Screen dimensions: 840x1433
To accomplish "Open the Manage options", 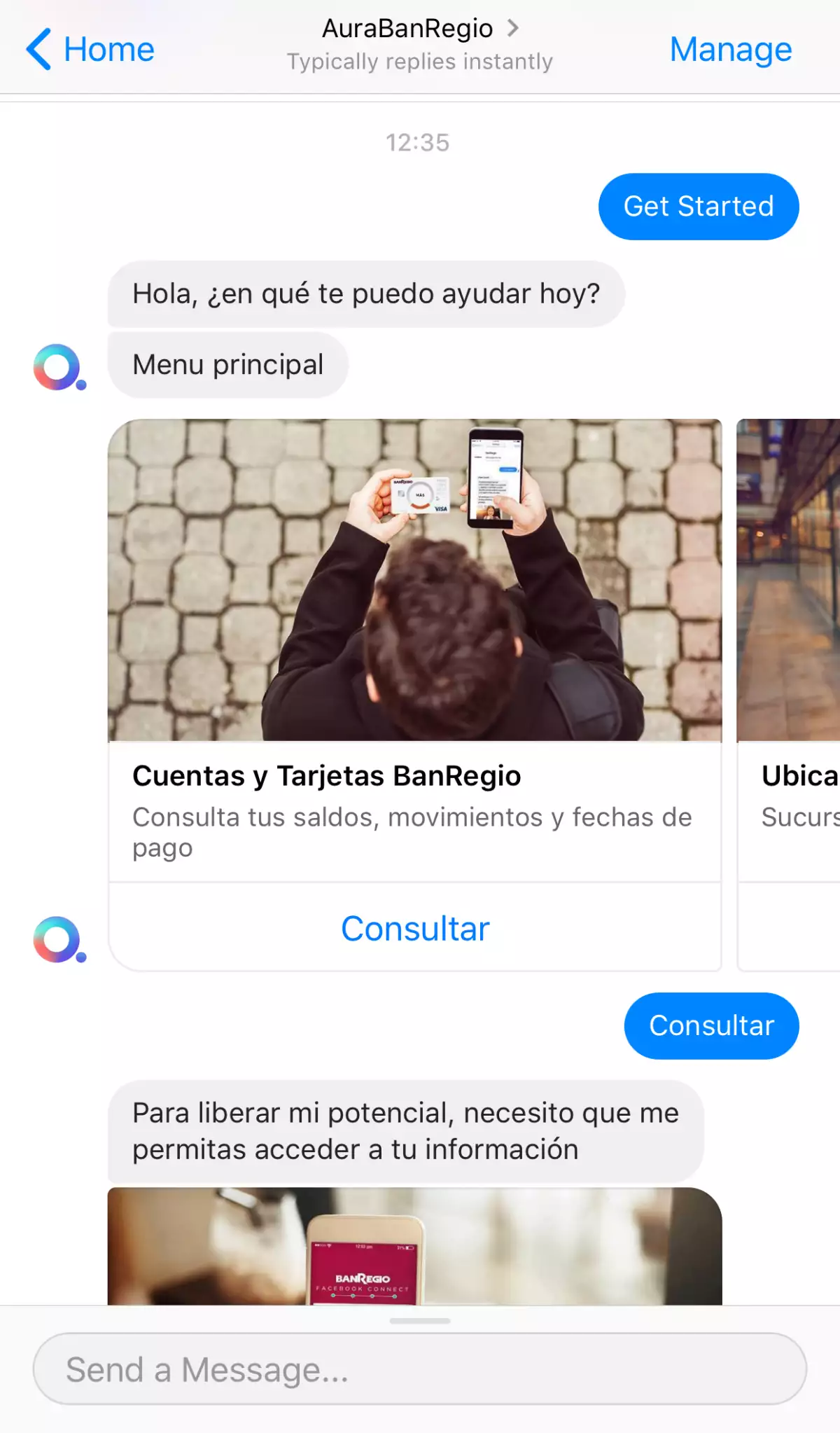I will pyautogui.click(x=730, y=49).
